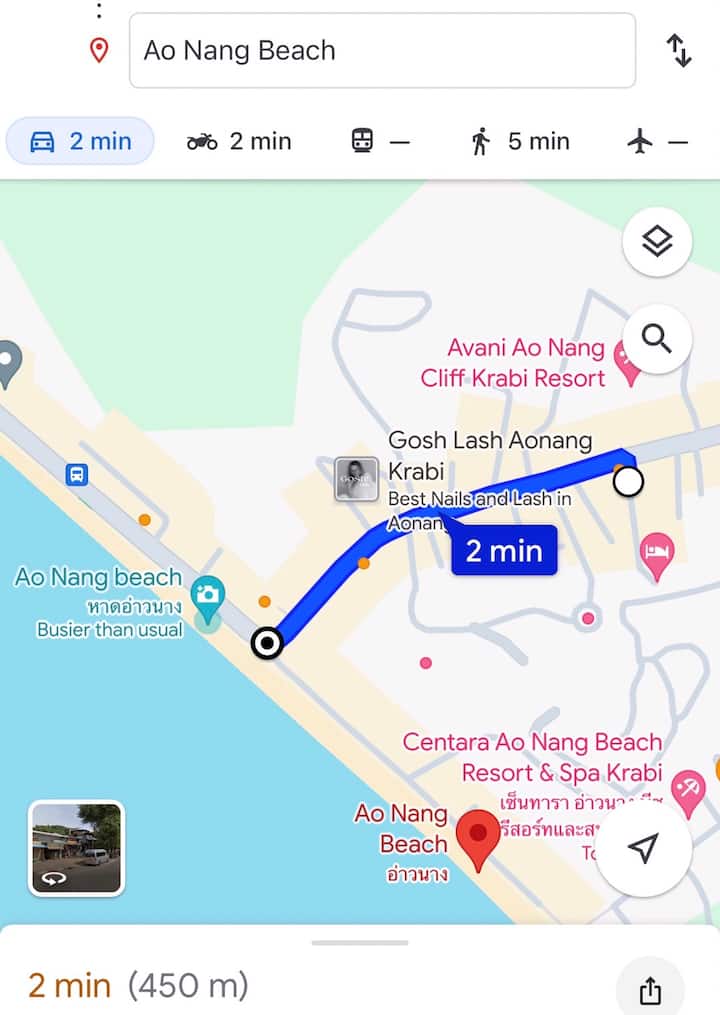Open Ao Nang beach camera pin
The width and height of the screenshot is (720, 1015).
click(x=207, y=592)
